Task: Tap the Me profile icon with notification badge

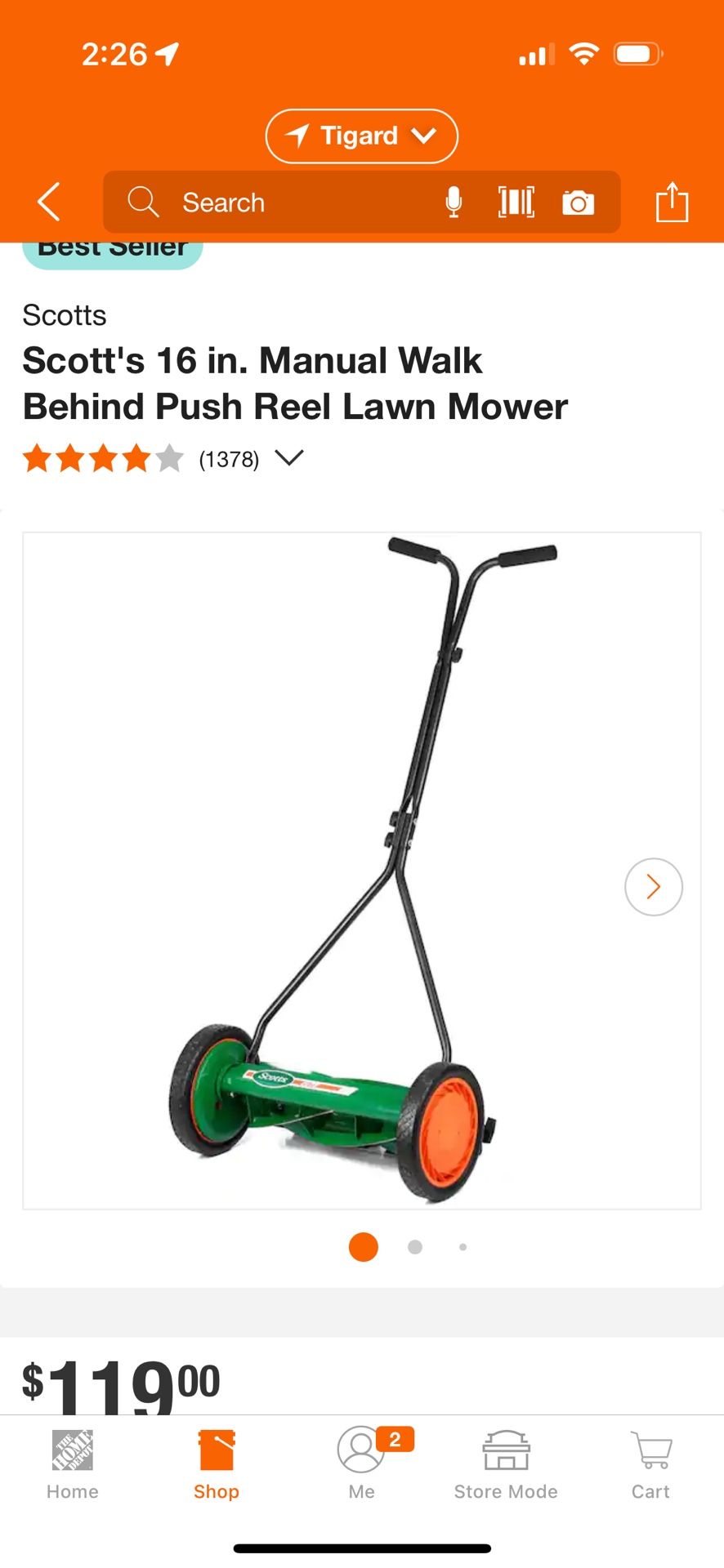Action: (360, 1462)
